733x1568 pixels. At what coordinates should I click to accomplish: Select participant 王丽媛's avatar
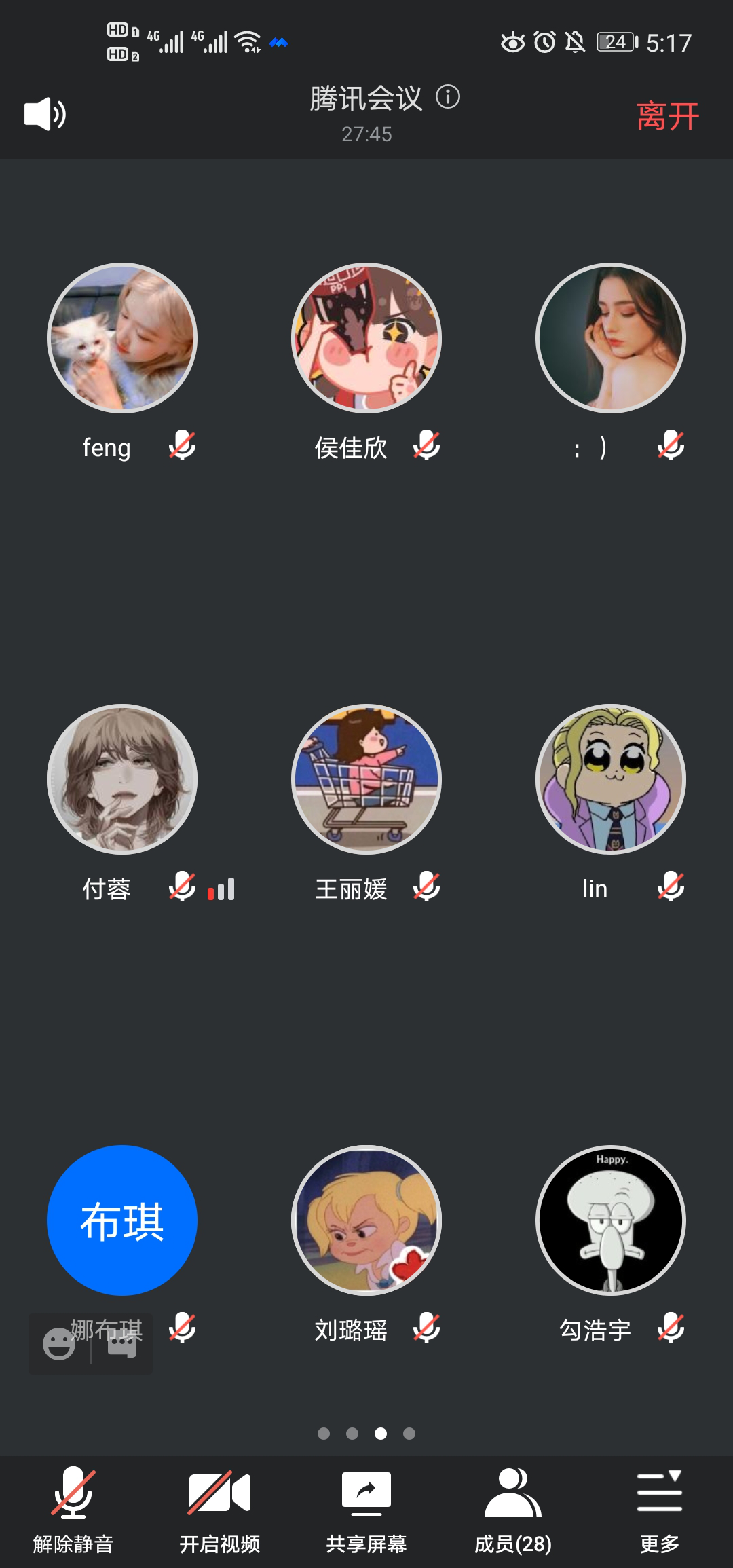366,779
